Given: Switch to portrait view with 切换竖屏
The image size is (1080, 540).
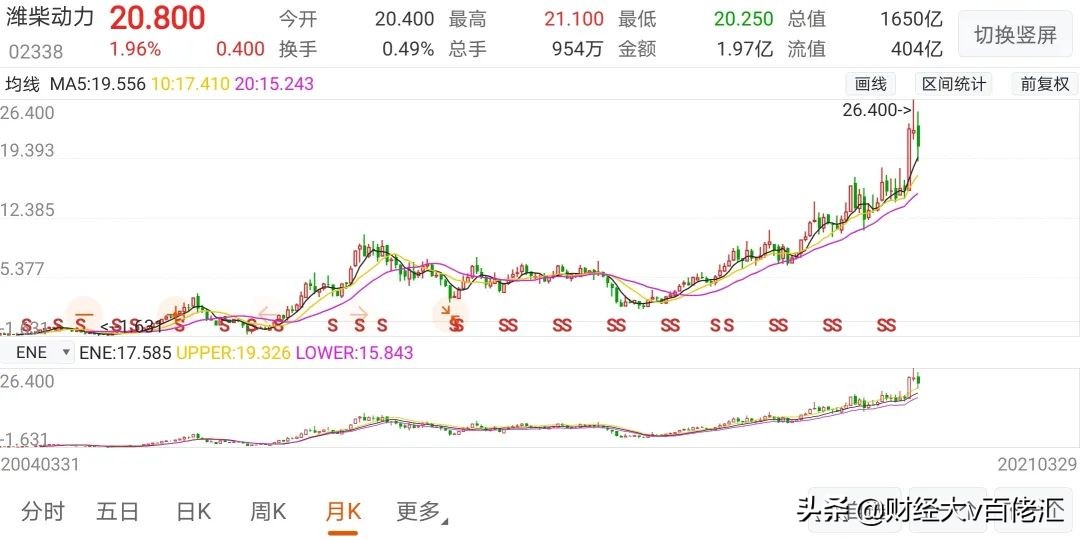Looking at the screenshot, I should point(1015,35).
